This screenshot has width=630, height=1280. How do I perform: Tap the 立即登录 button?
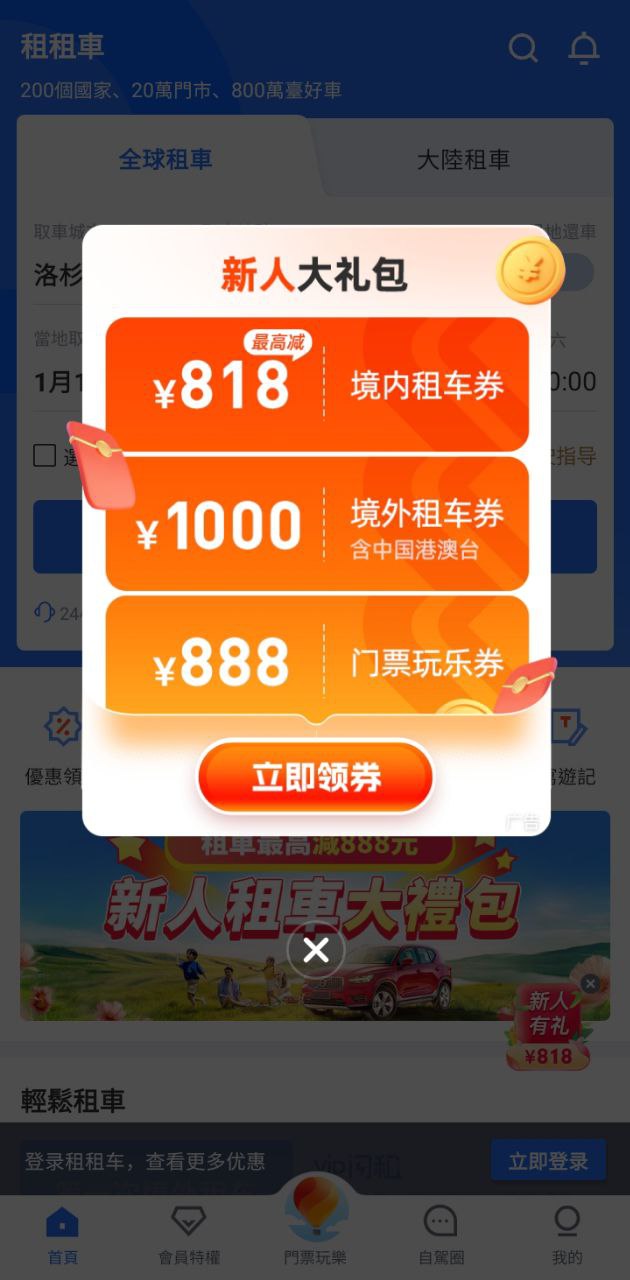pos(548,1161)
